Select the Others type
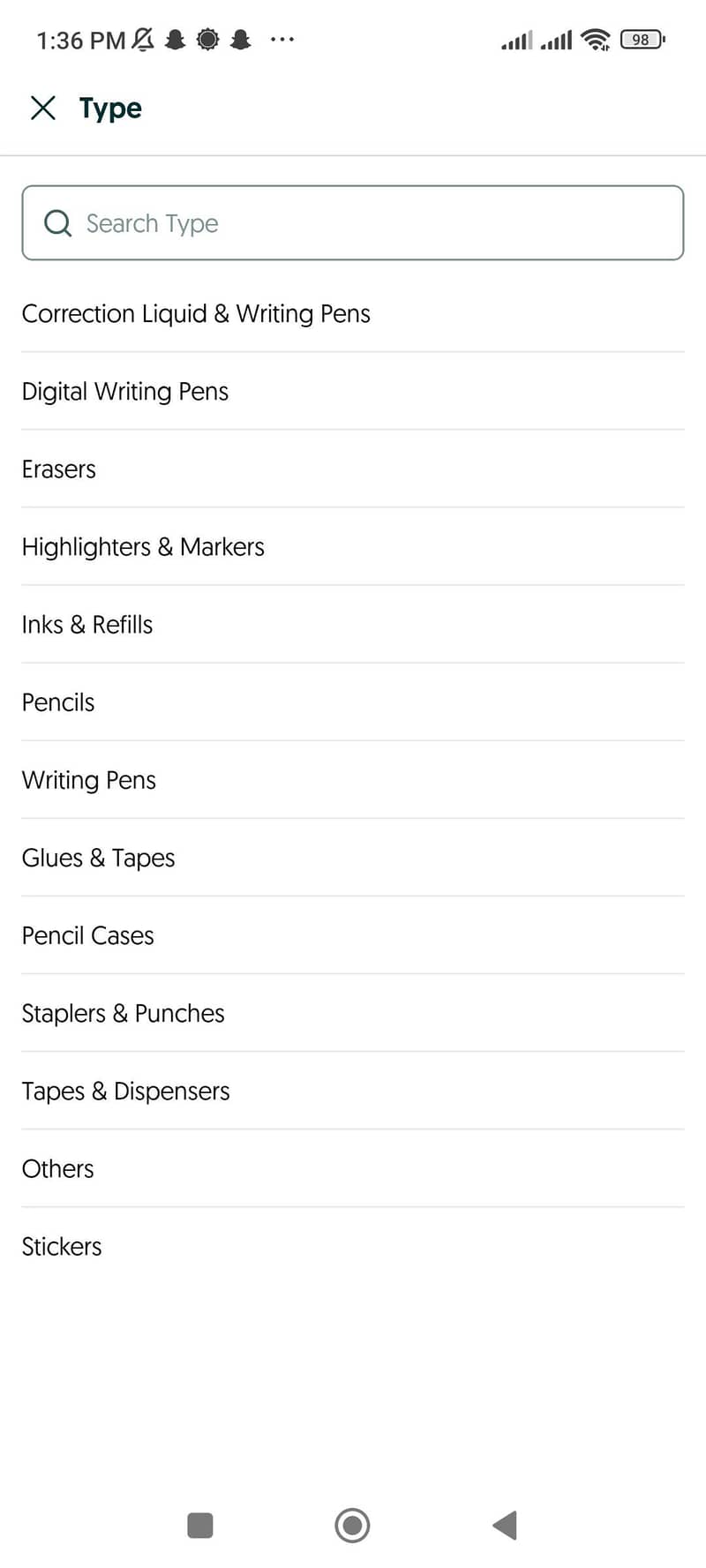The image size is (706, 1568). coord(58,1167)
